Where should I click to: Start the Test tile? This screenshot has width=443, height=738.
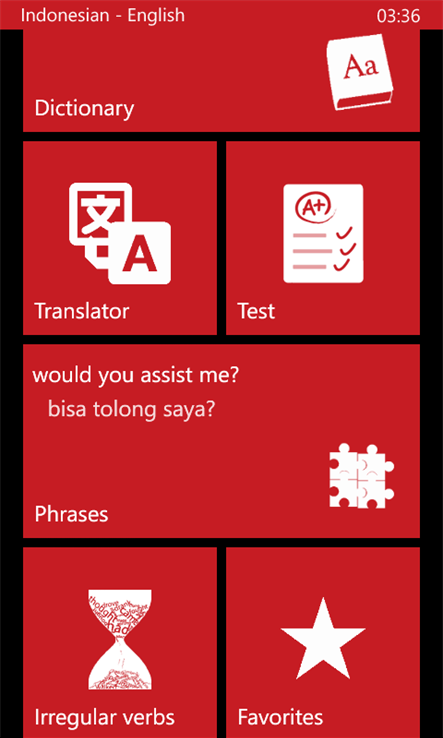(x=323, y=238)
